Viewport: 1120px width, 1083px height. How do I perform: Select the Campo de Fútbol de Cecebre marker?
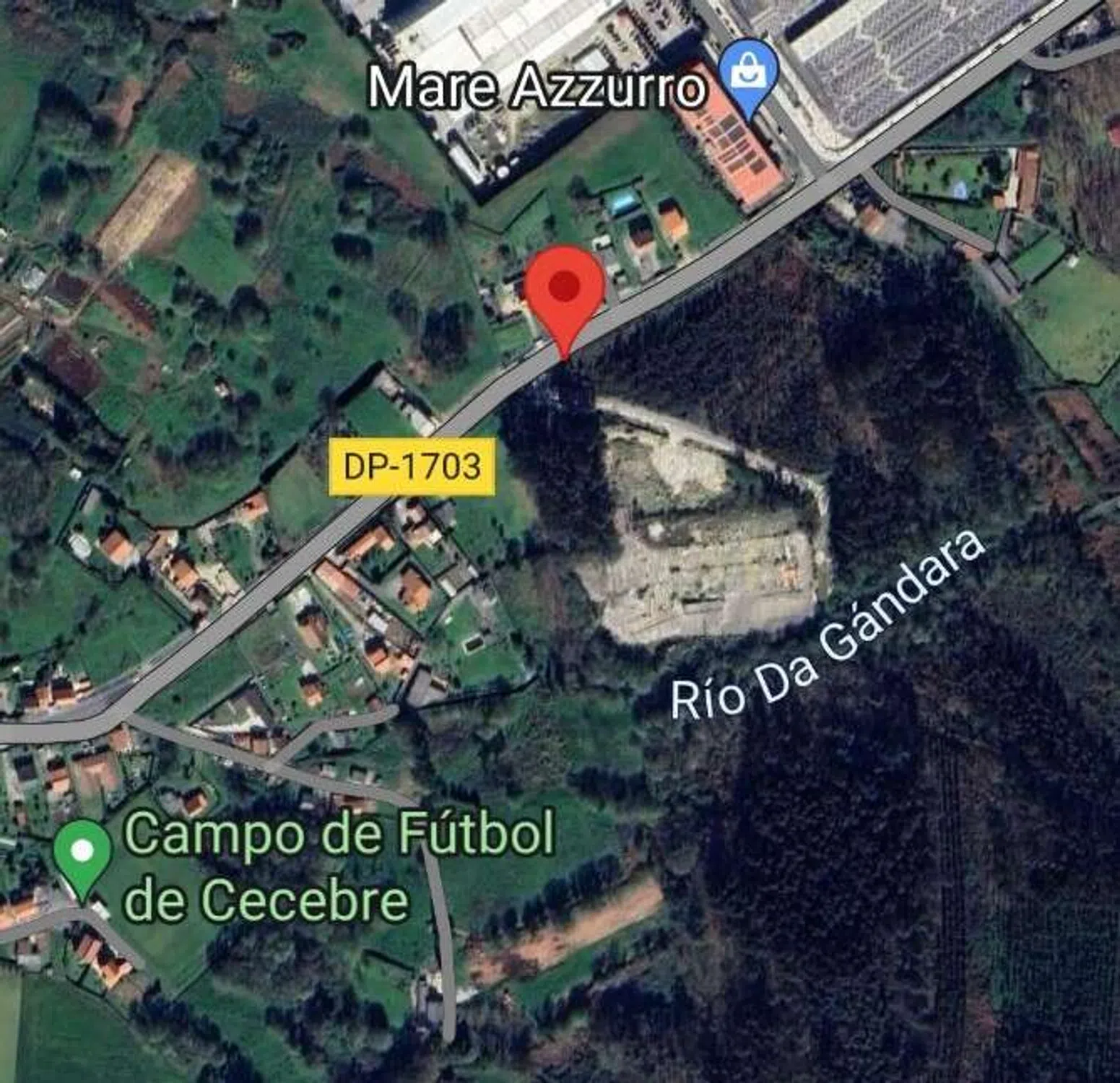click(83, 853)
